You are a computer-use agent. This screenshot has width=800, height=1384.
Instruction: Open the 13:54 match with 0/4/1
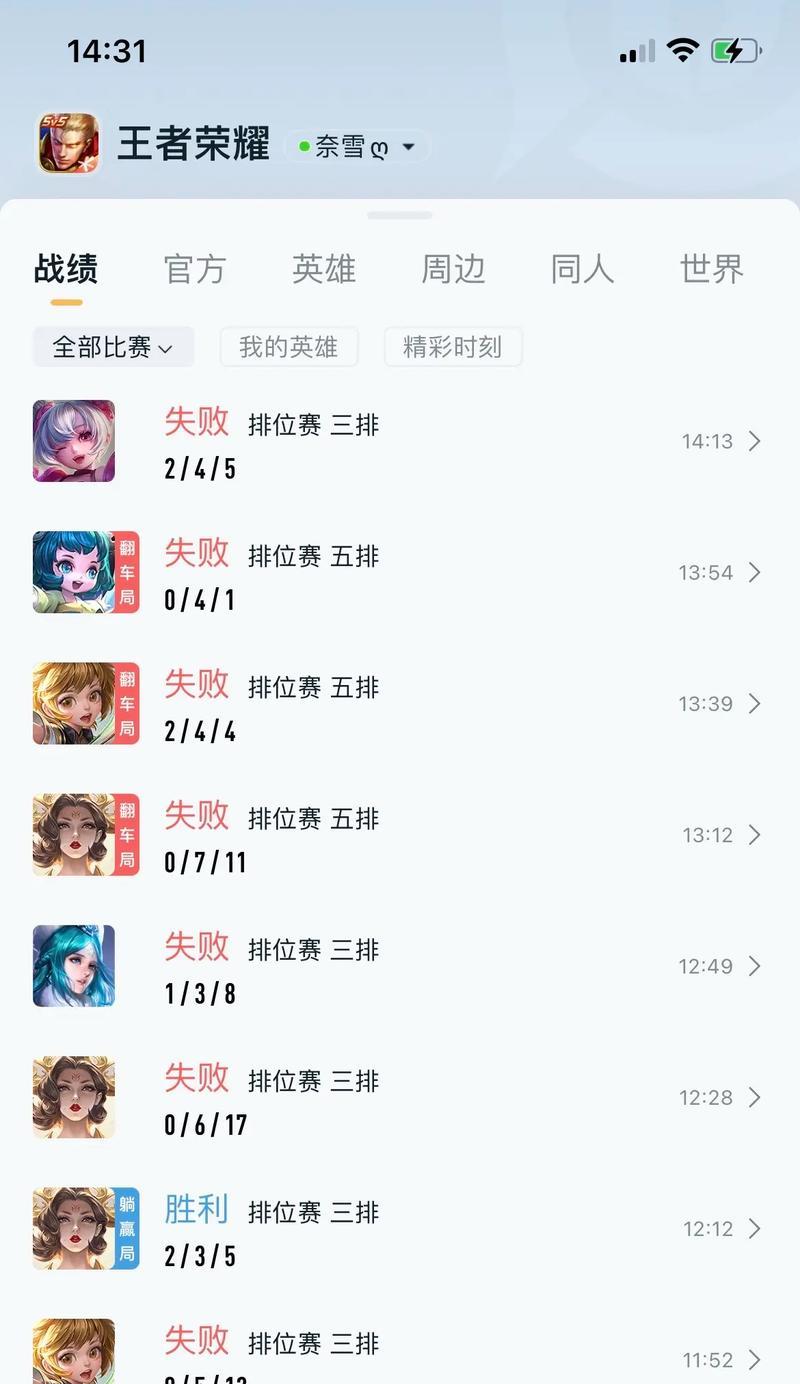[400, 573]
